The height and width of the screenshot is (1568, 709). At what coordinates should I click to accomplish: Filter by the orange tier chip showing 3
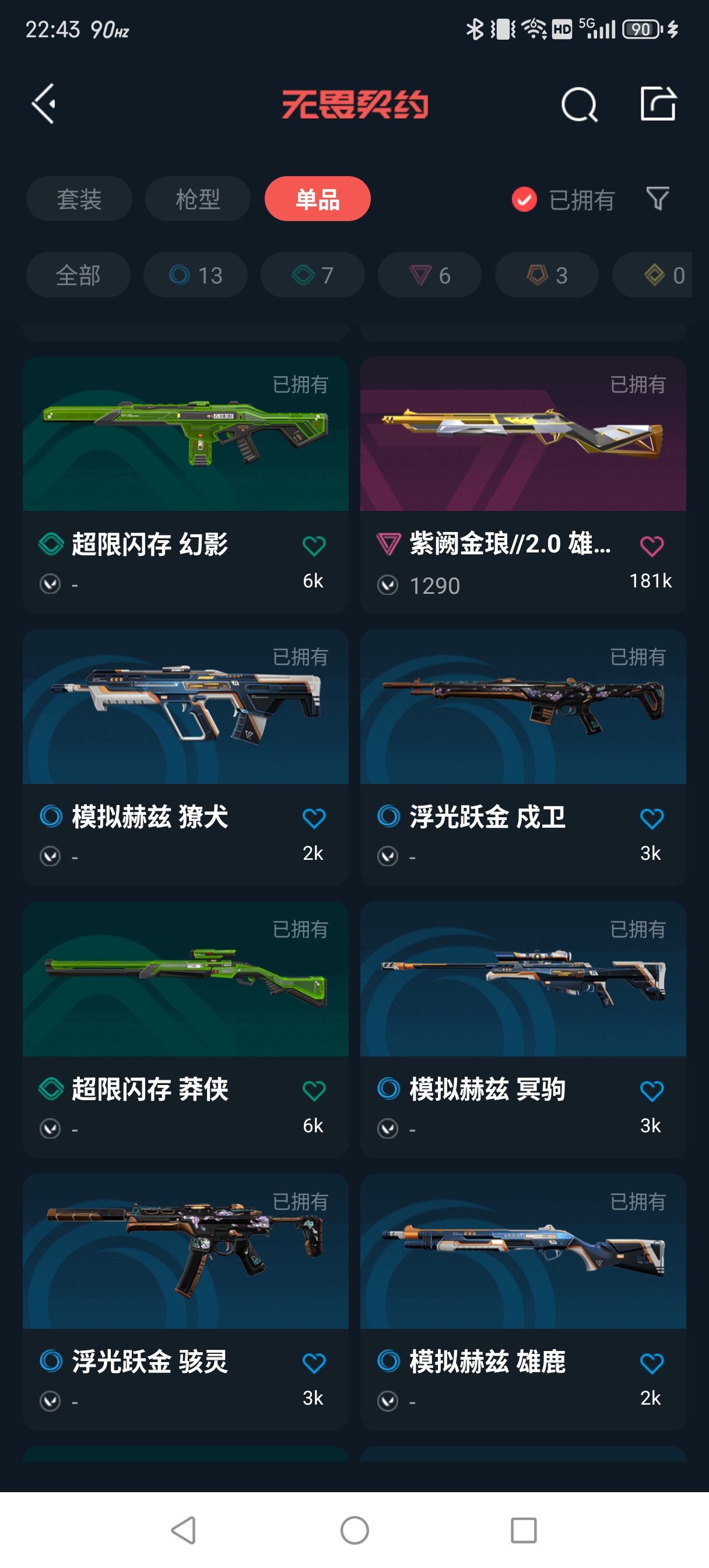(546, 275)
